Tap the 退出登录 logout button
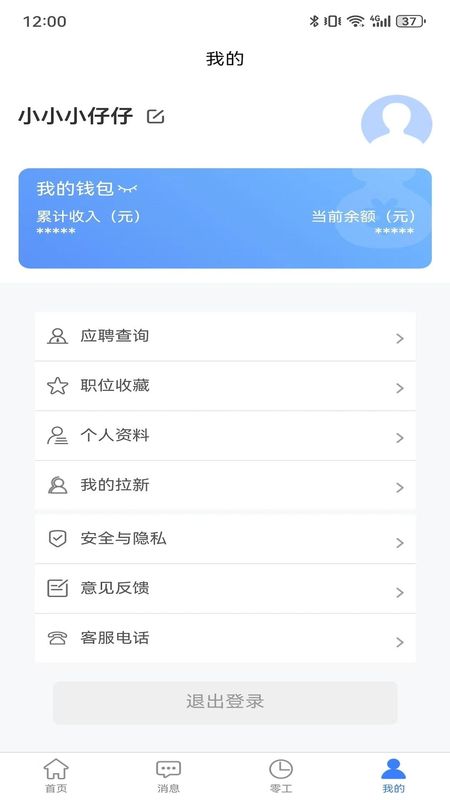 [225, 703]
